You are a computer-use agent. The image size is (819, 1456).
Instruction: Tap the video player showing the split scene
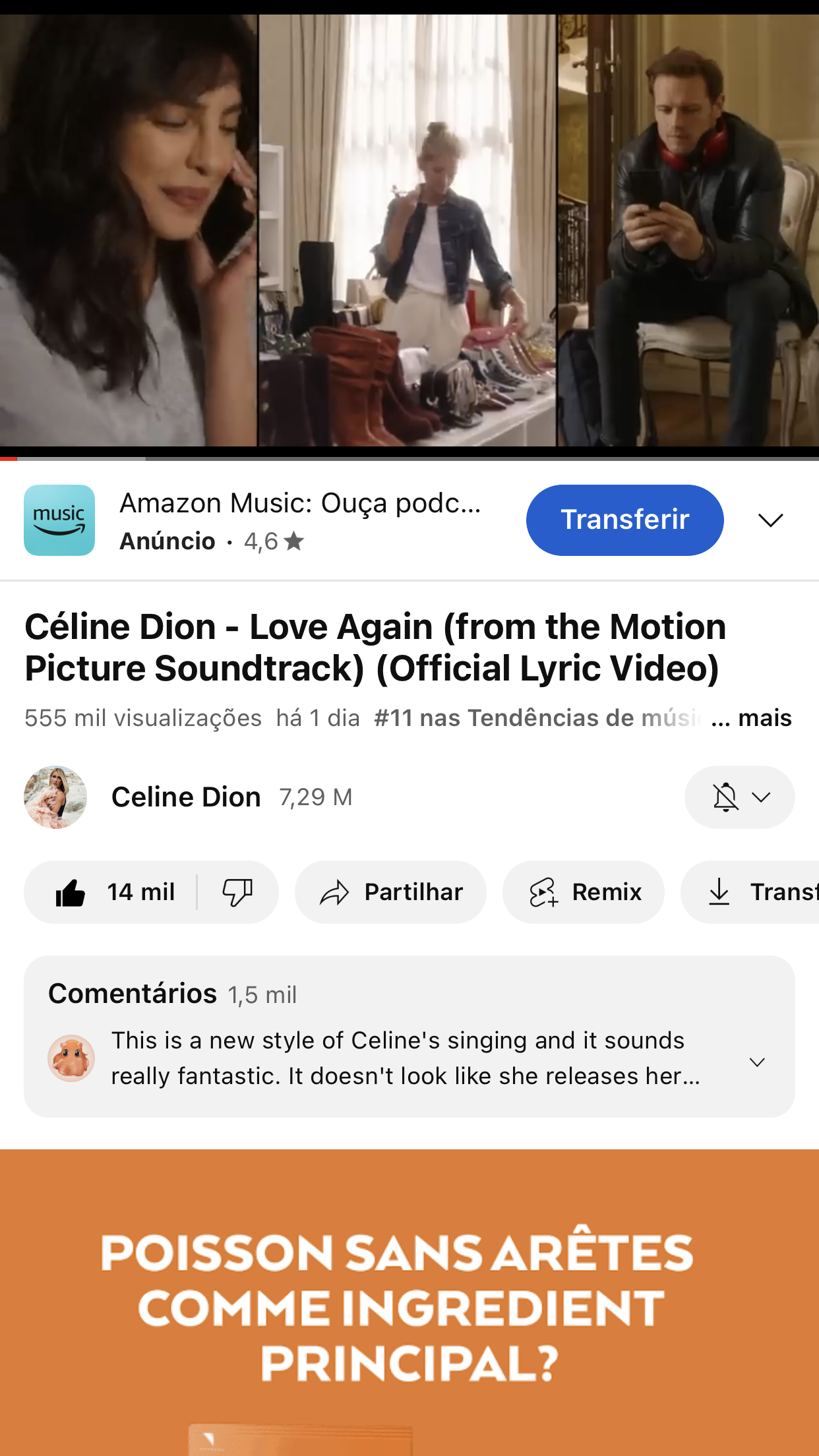[409, 231]
